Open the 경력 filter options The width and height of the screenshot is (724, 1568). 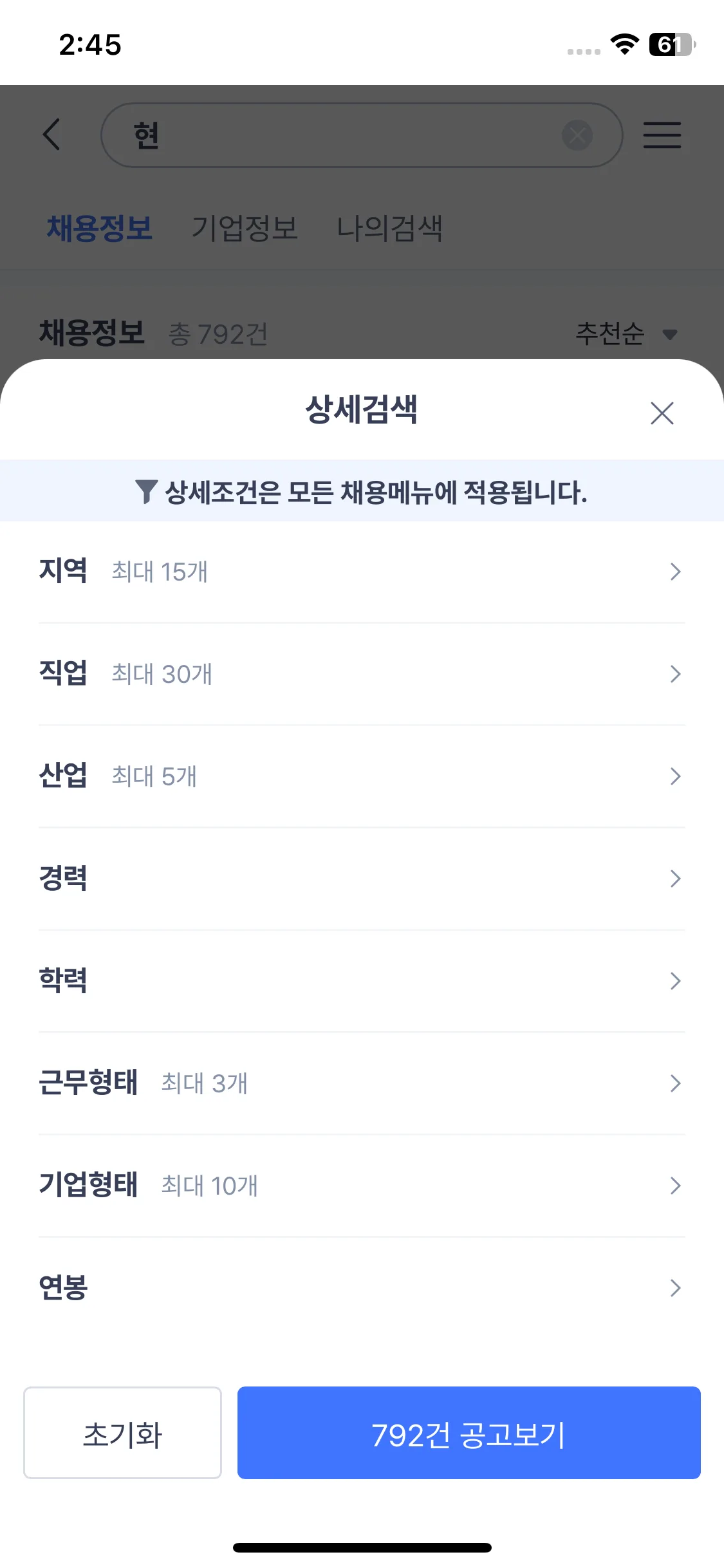(362, 879)
